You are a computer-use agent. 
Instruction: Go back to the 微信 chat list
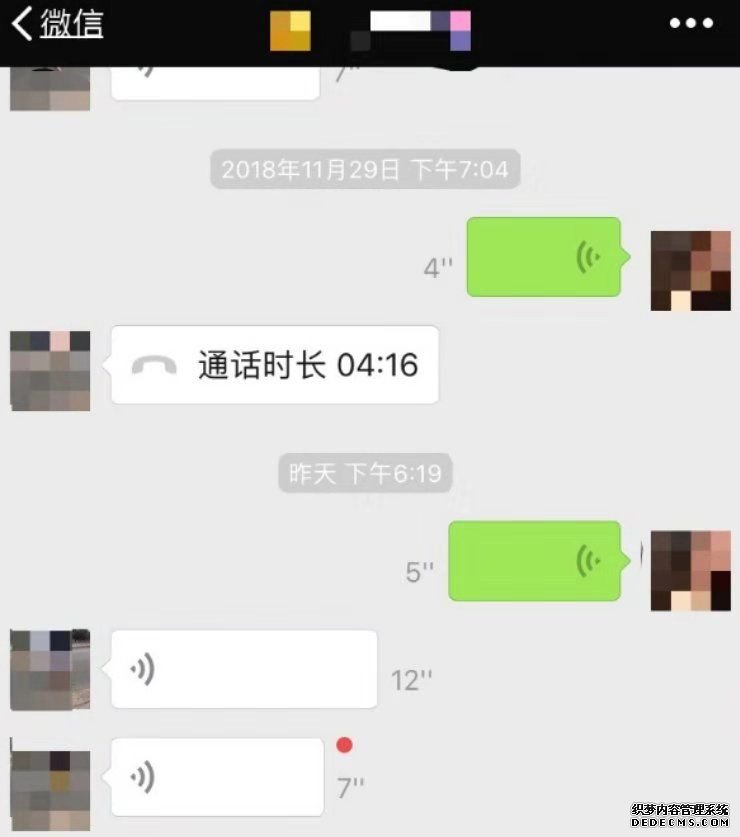tap(56, 24)
